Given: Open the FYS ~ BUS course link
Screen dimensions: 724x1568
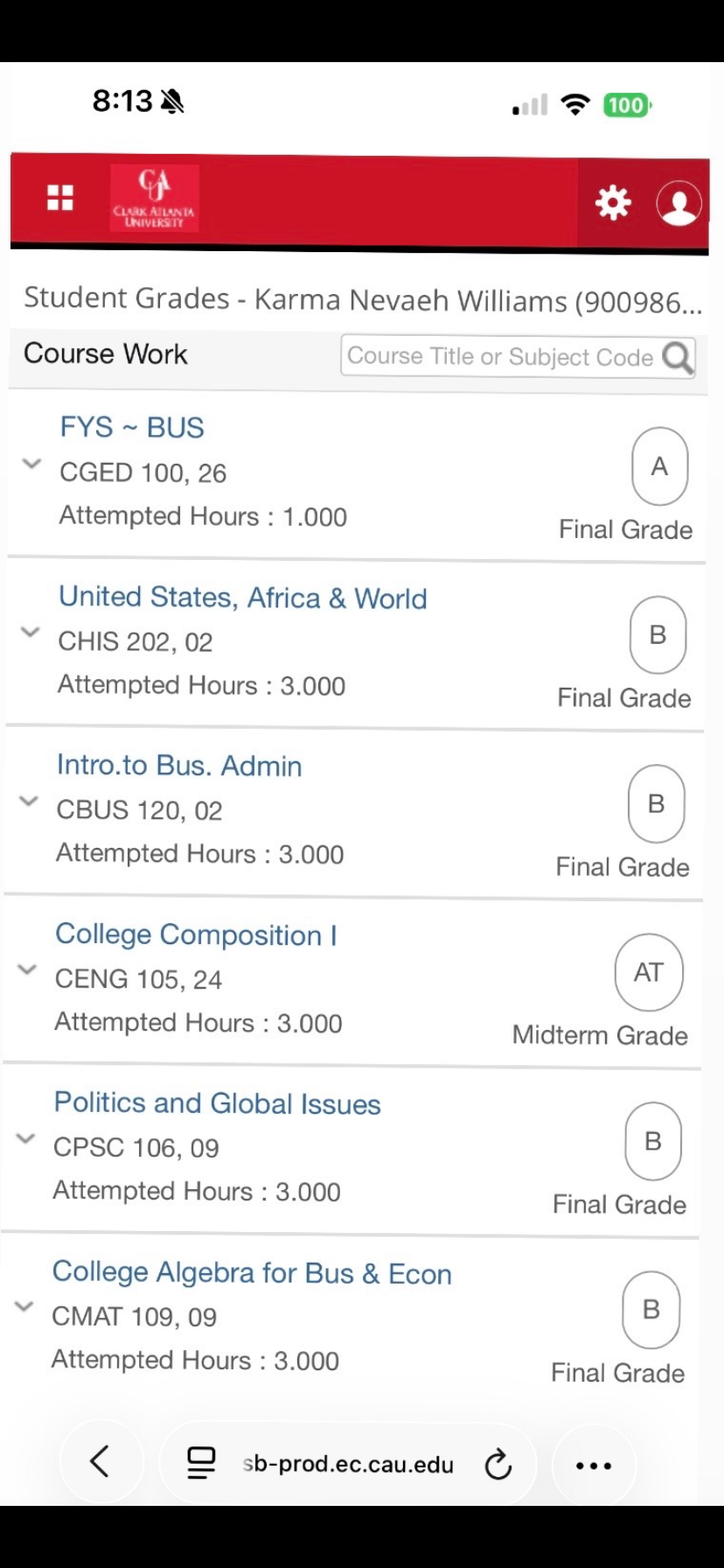Looking at the screenshot, I should tap(132, 428).
